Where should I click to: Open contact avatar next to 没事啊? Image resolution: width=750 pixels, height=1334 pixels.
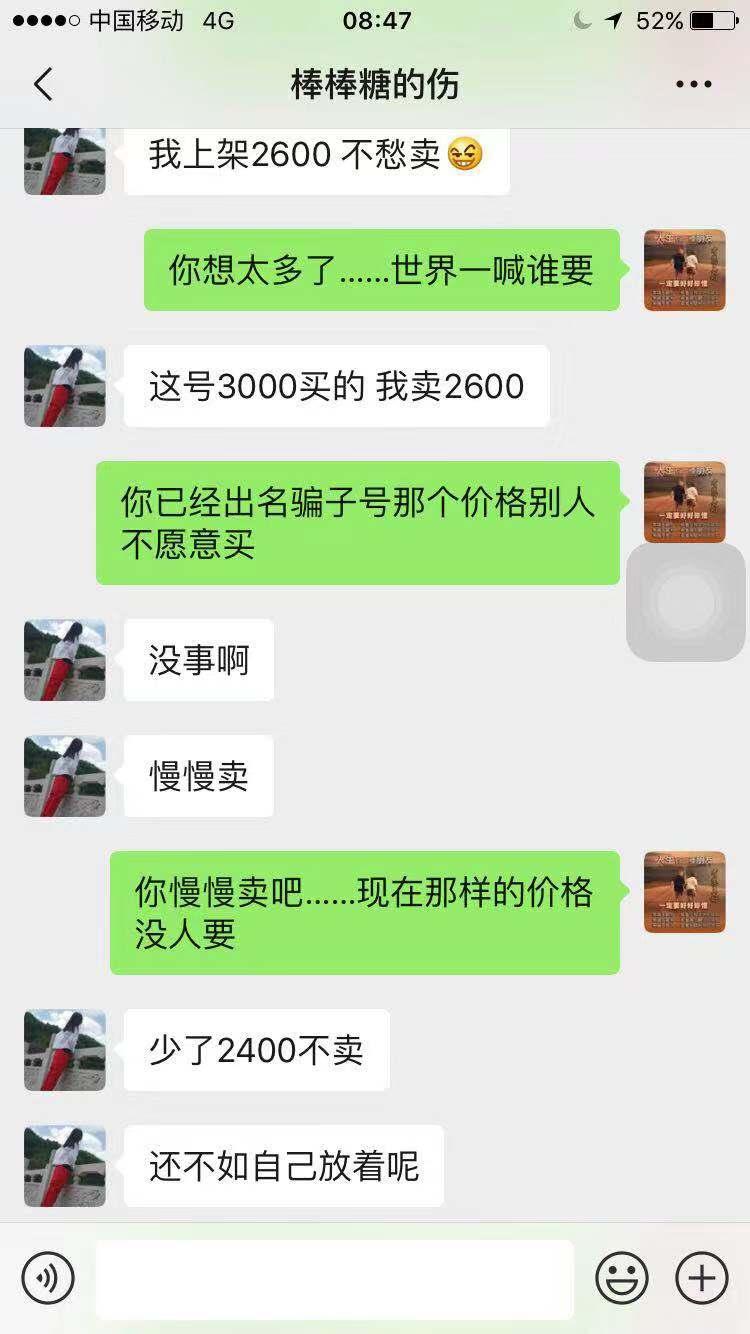[65, 660]
